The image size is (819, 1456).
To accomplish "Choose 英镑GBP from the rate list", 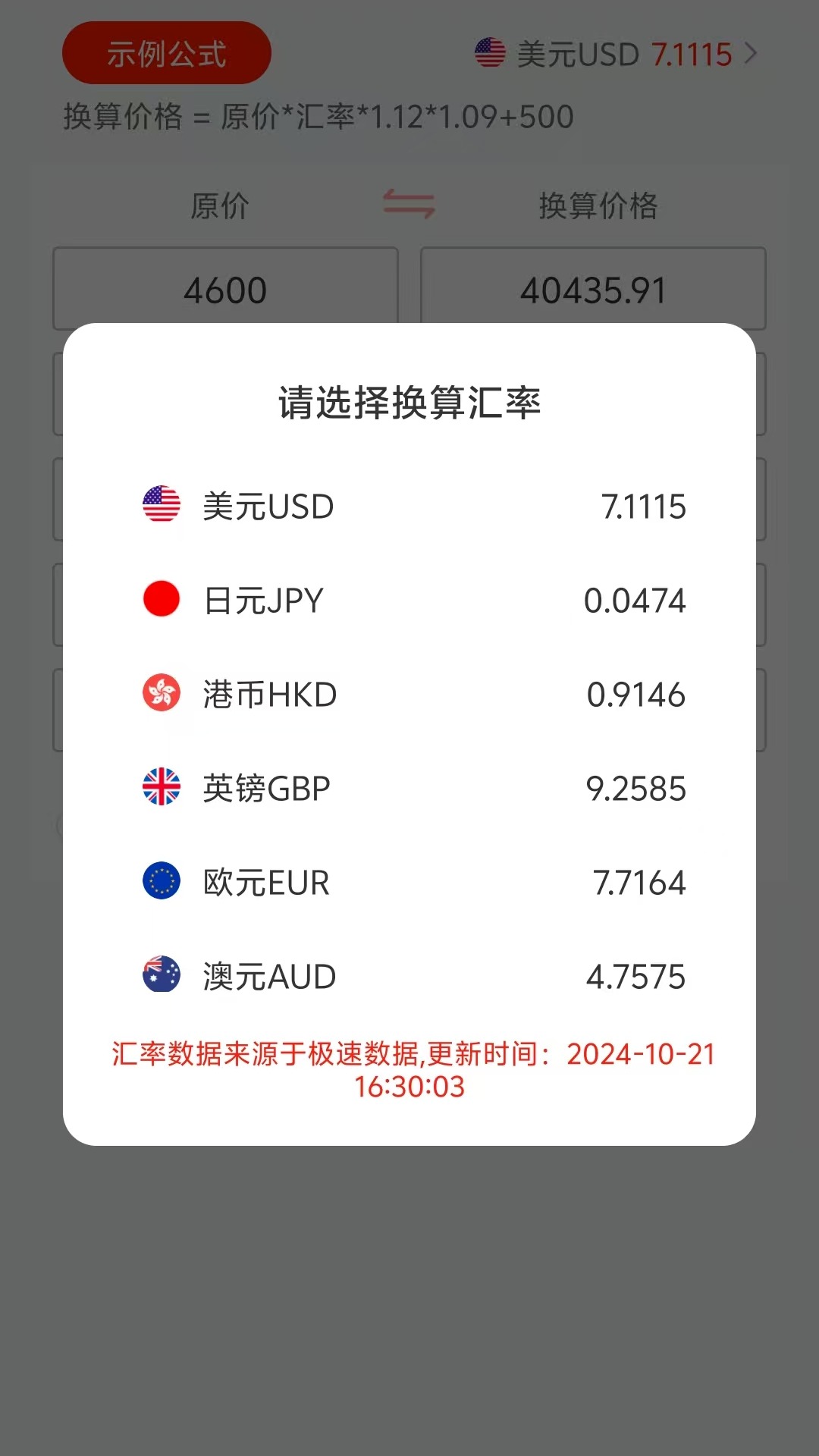I will coord(409,788).
